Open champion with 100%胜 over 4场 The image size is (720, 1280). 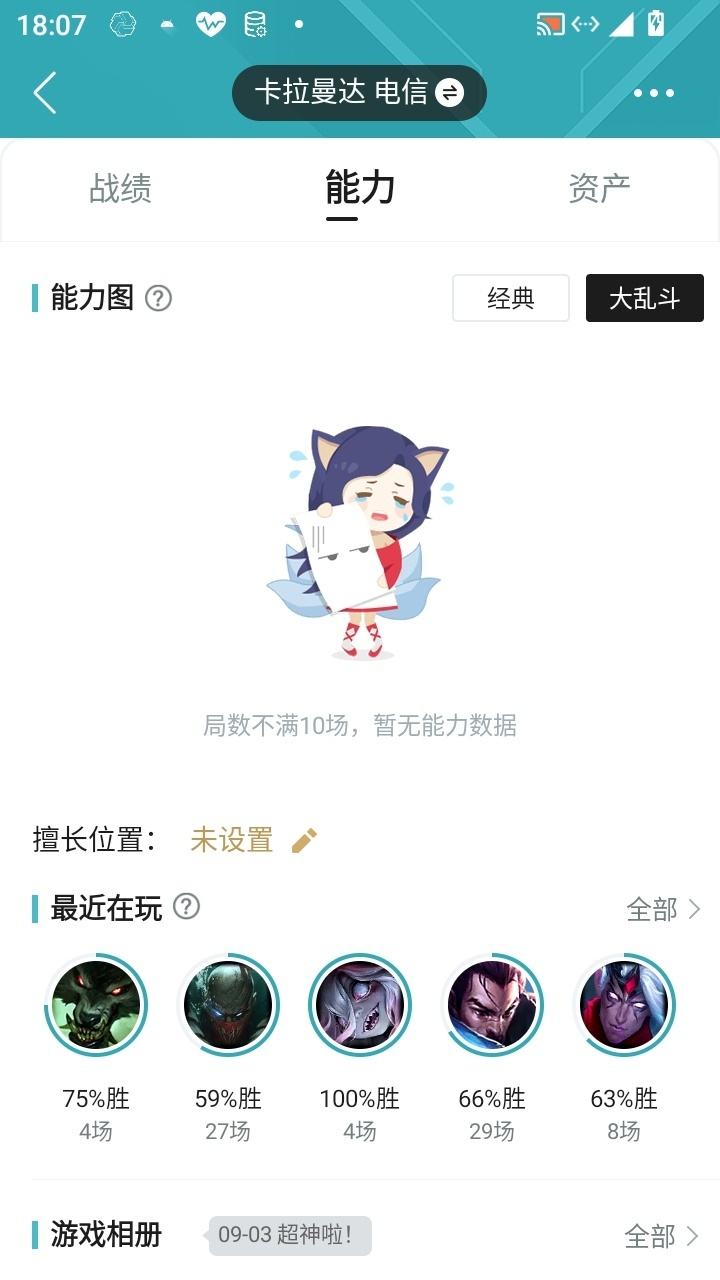(x=360, y=1005)
